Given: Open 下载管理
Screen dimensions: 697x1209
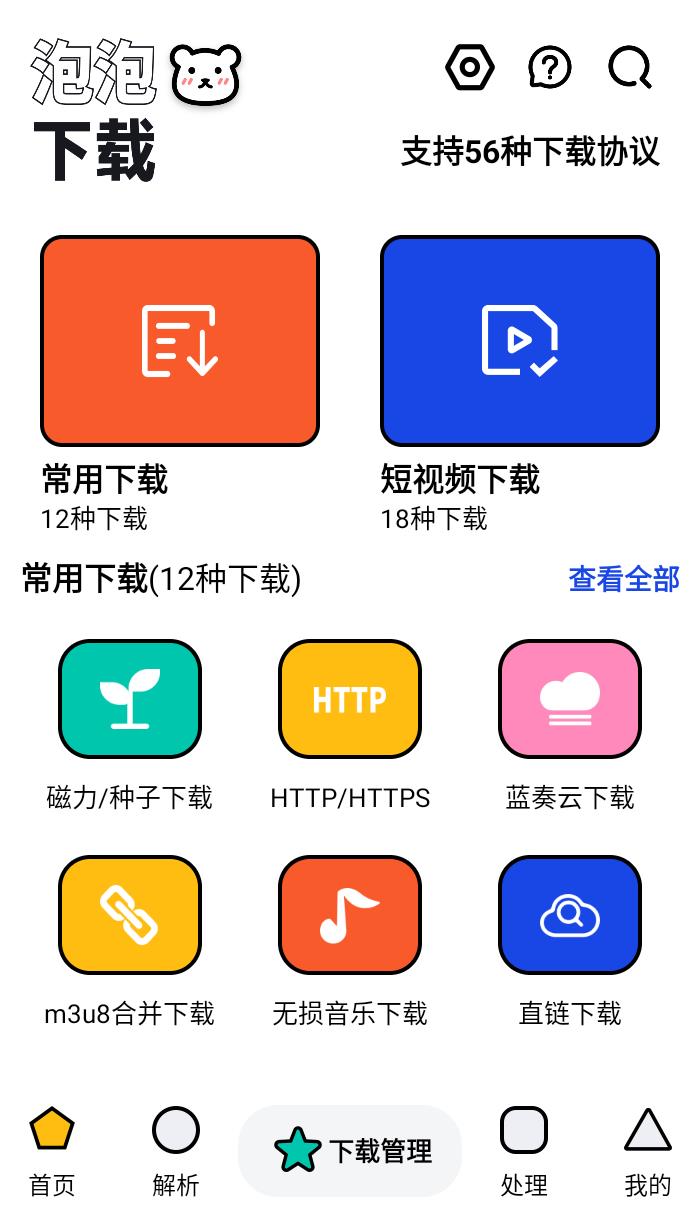Looking at the screenshot, I should click(x=350, y=1151).
